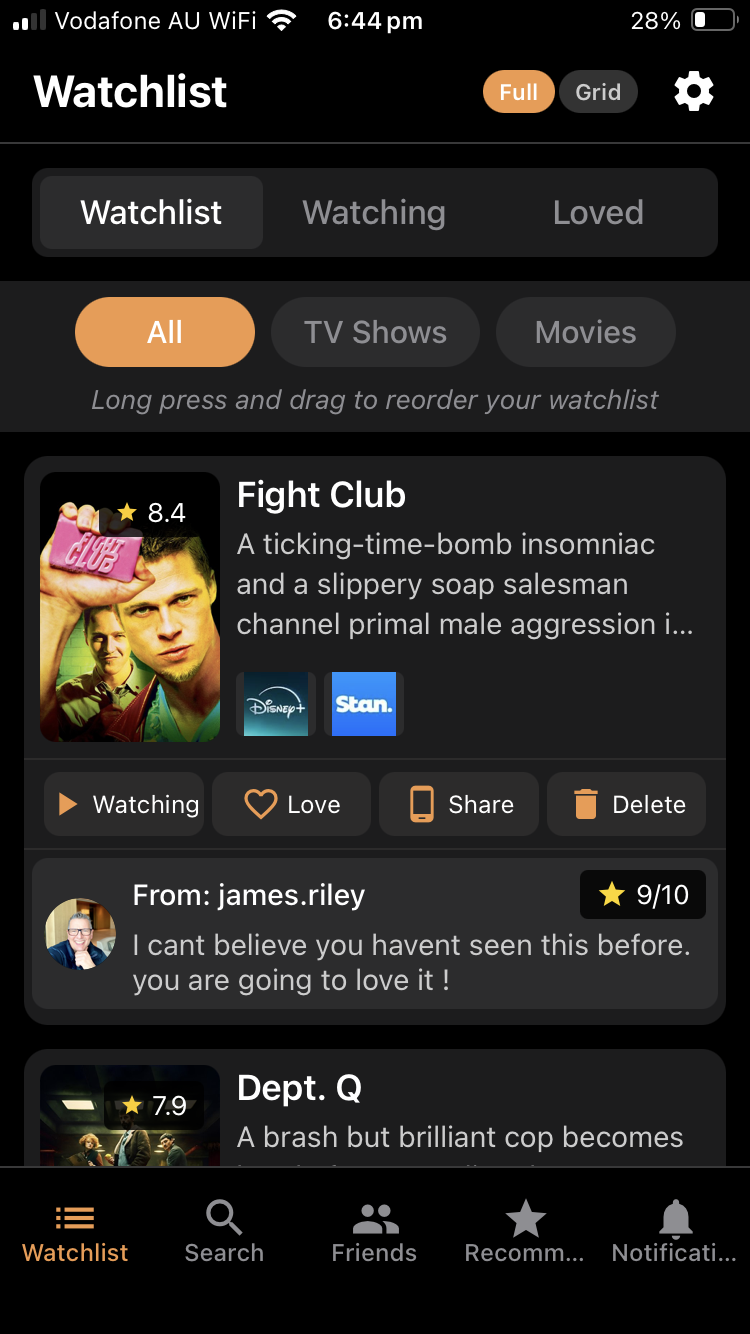This screenshot has width=750, height=1334.
Task: Open the Fight Club poster thumbnail
Action: pyautogui.click(x=129, y=606)
